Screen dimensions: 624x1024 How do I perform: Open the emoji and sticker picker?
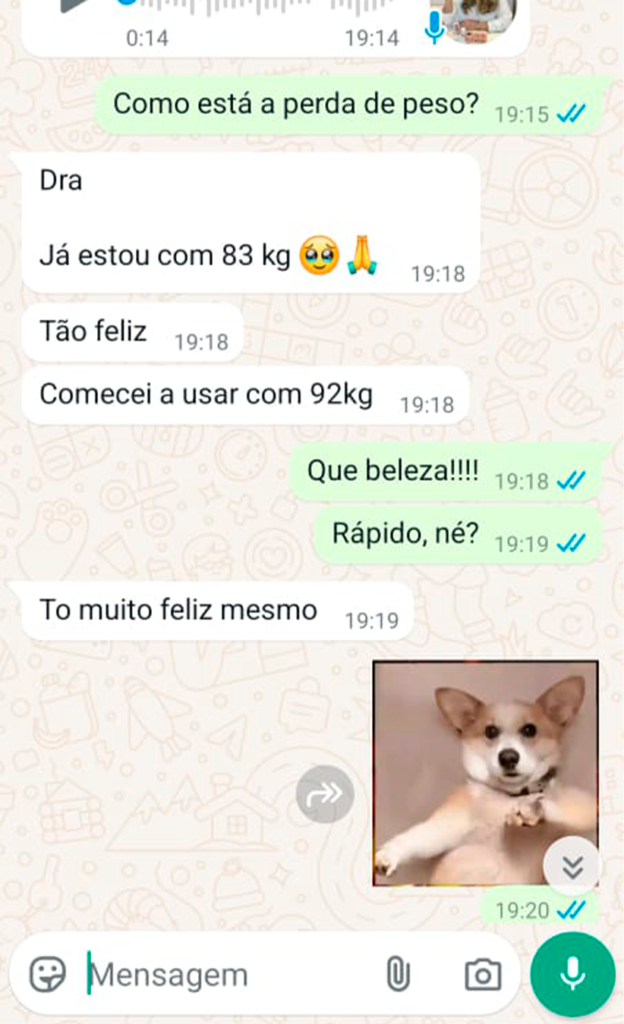[47, 974]
